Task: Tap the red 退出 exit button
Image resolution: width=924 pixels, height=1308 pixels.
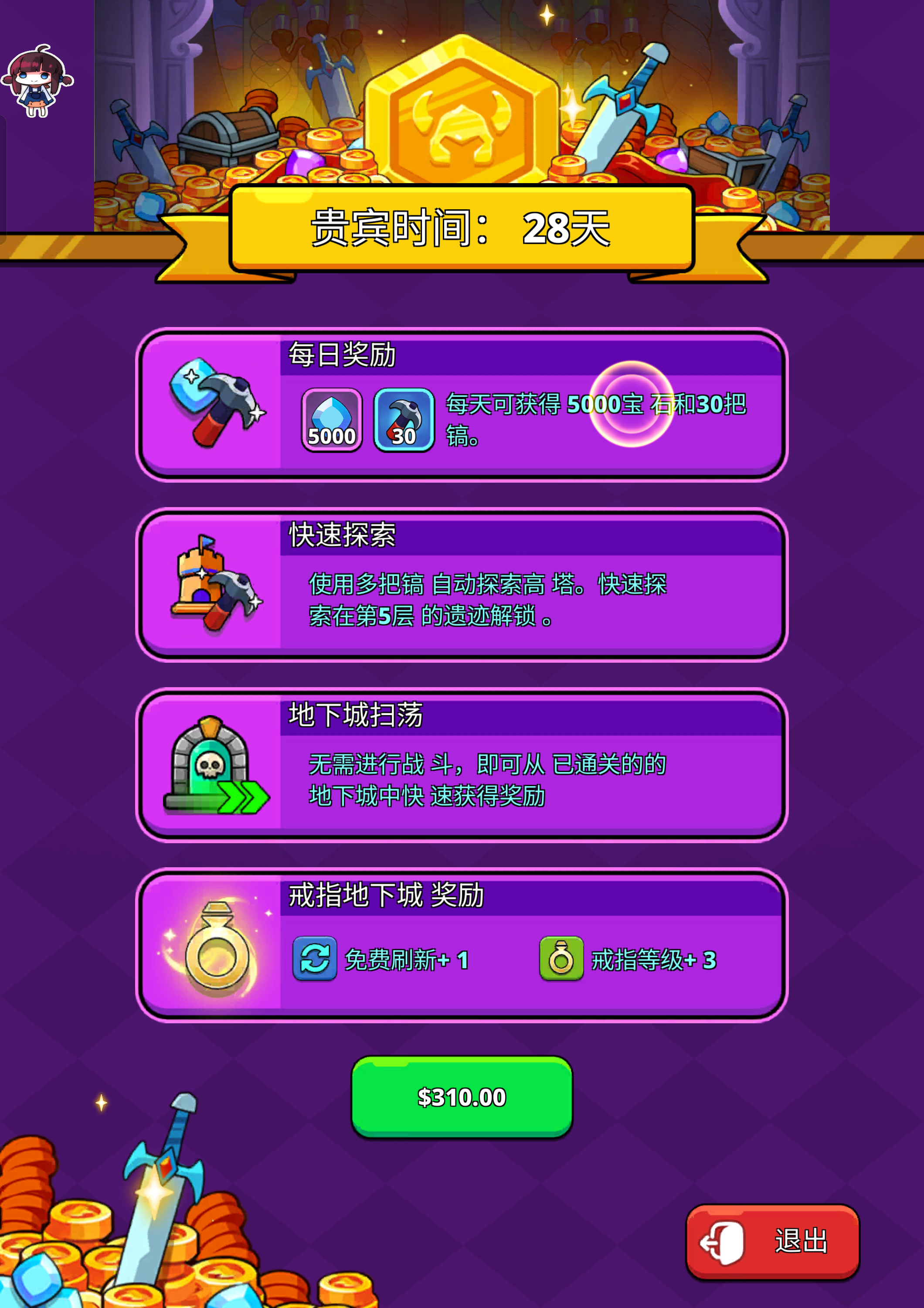Action: click(x=772, y=1241)
